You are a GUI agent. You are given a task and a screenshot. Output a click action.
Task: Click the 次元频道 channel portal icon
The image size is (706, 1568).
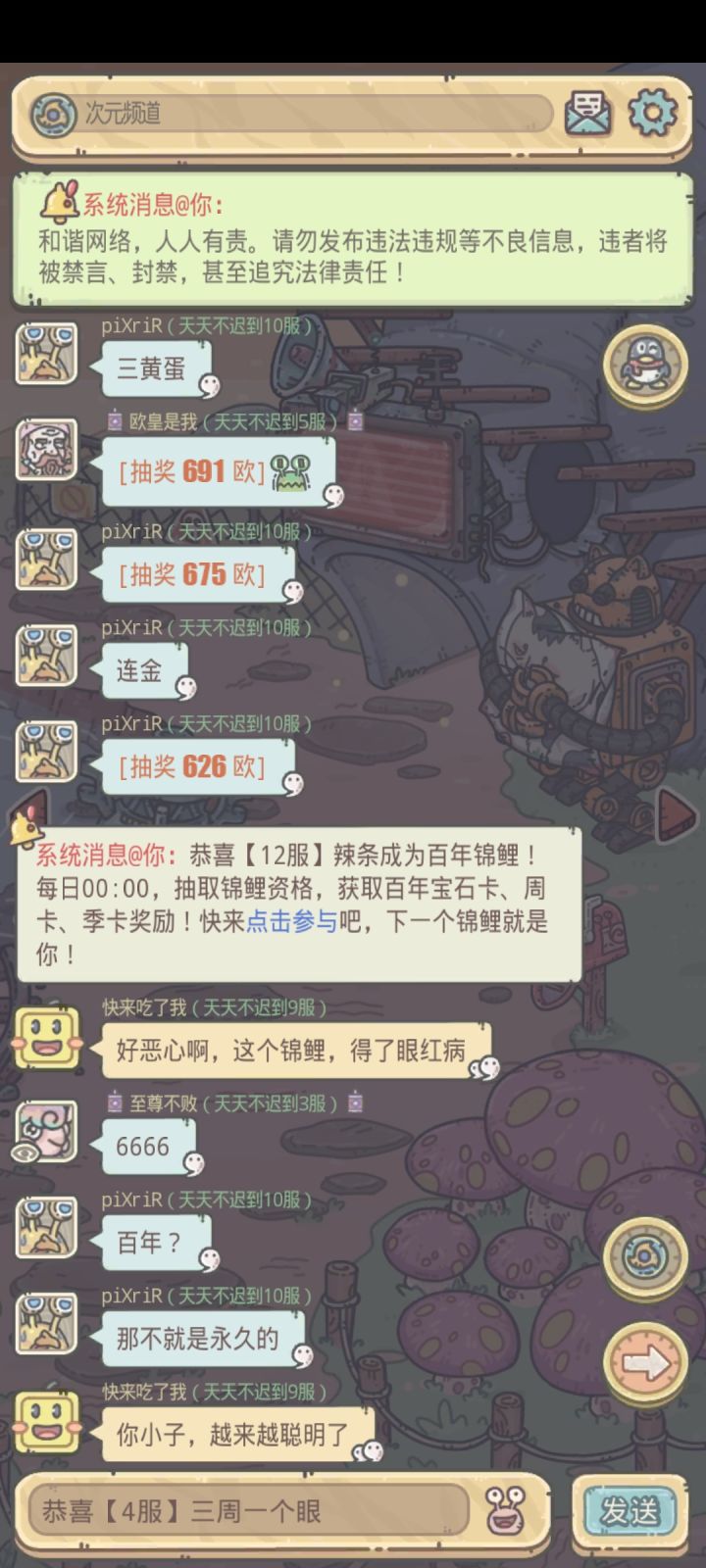tap(54, 111)
